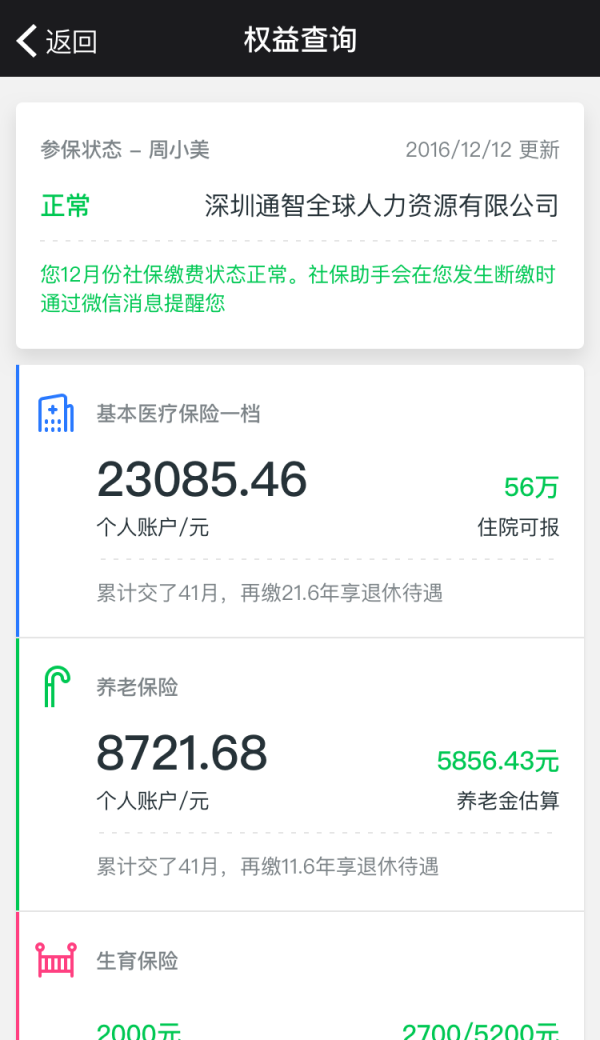This screenshot has width=600, height=1040.
Task: Tap the 返回 back button
Action: point(57,41)
